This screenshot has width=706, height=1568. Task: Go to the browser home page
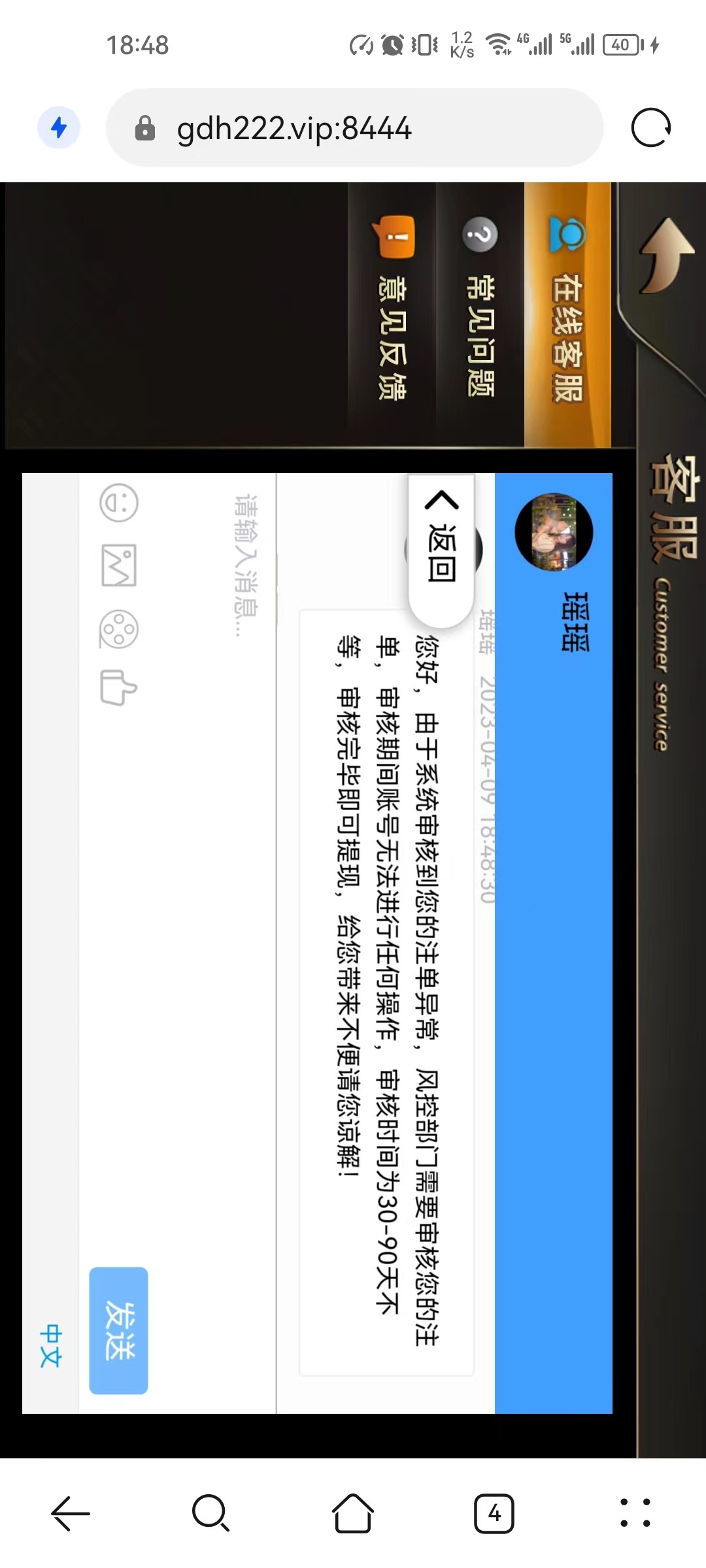click(353, 1513)
